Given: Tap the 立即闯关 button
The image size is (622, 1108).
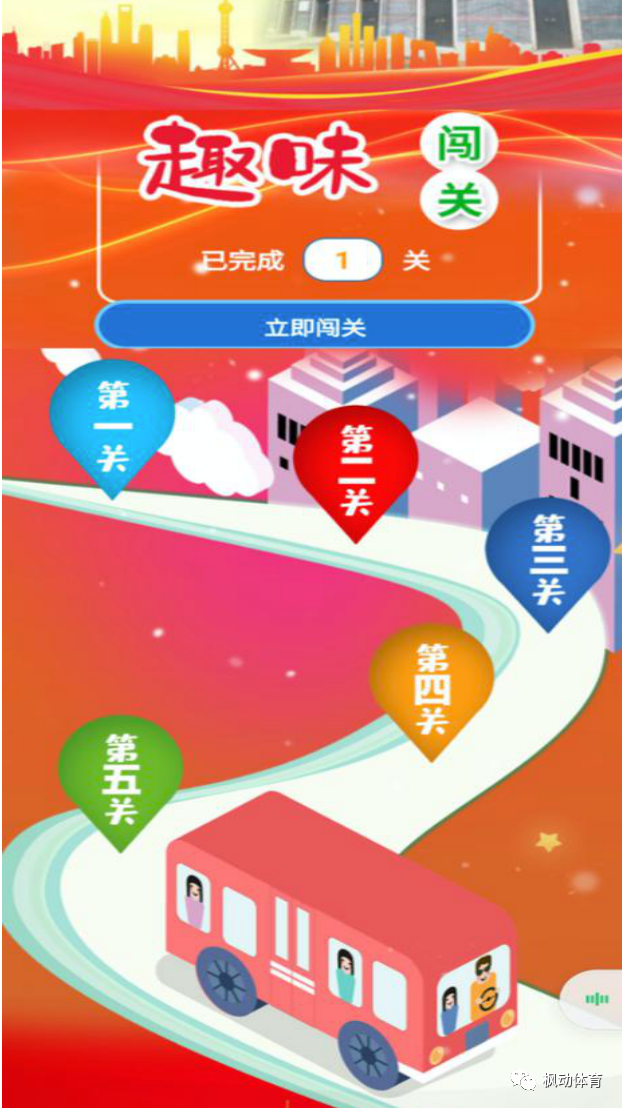Looking at the screenshot, I should [314, 327].
